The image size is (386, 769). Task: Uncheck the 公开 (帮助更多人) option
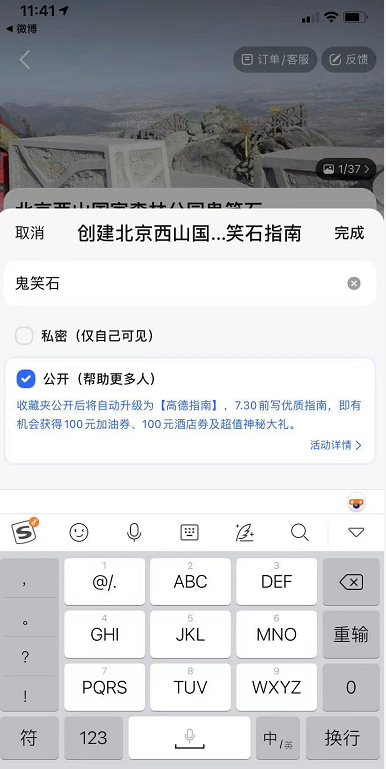pos(26,379)
